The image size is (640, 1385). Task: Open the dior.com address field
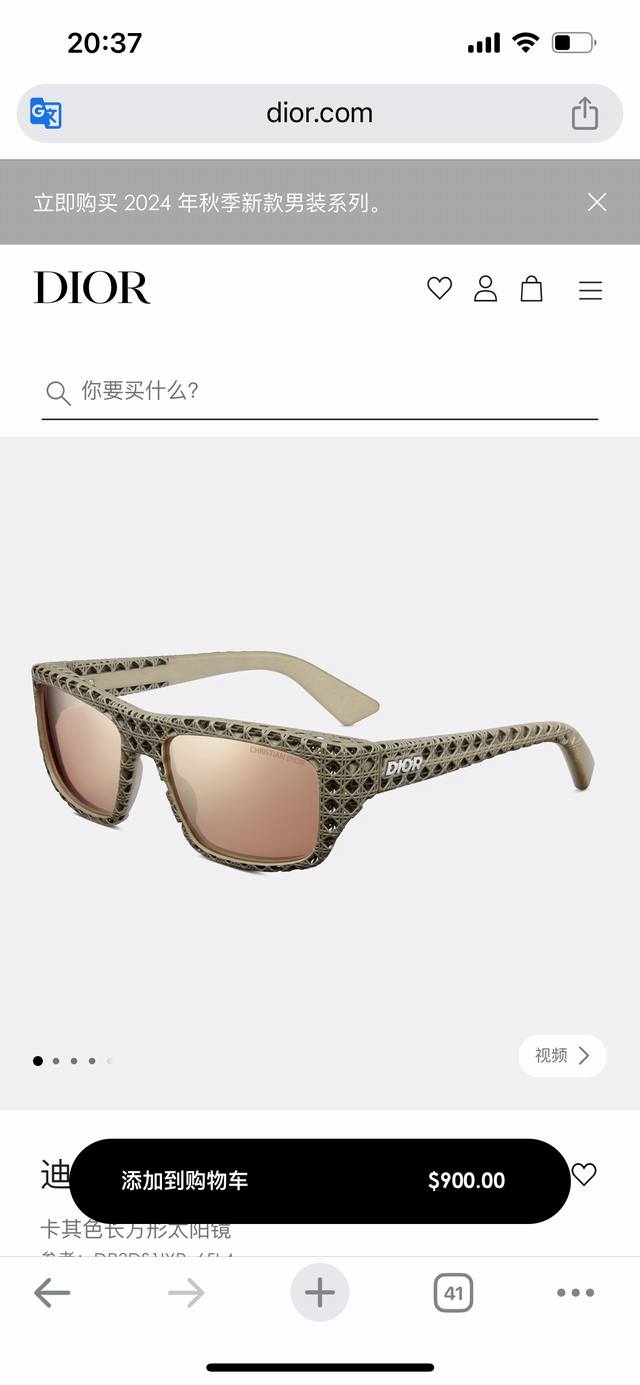(x=319, y=113)
